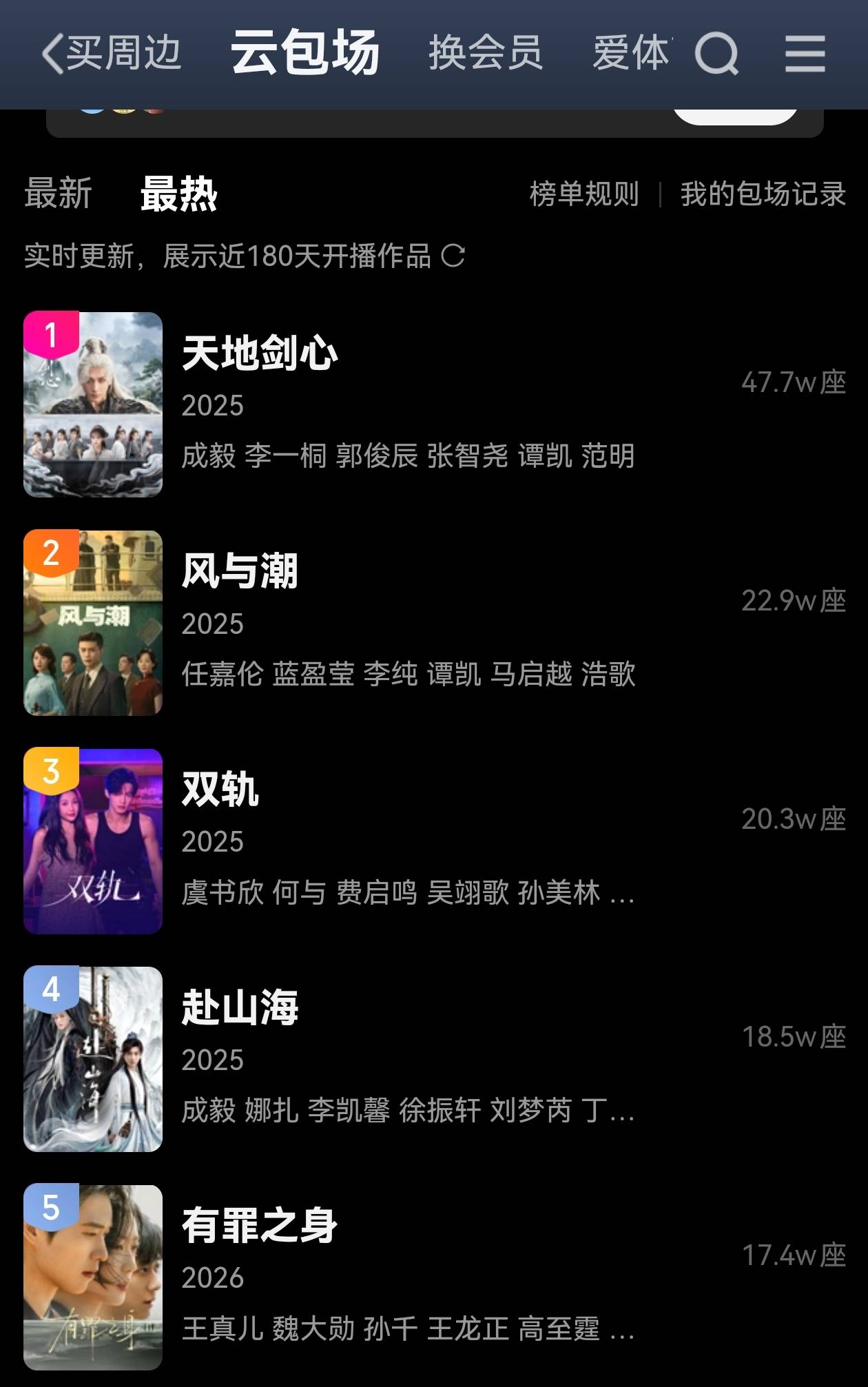Select the 最新 sorting tab
Viewport: 868px width, 1387px height.
point(59,194)
